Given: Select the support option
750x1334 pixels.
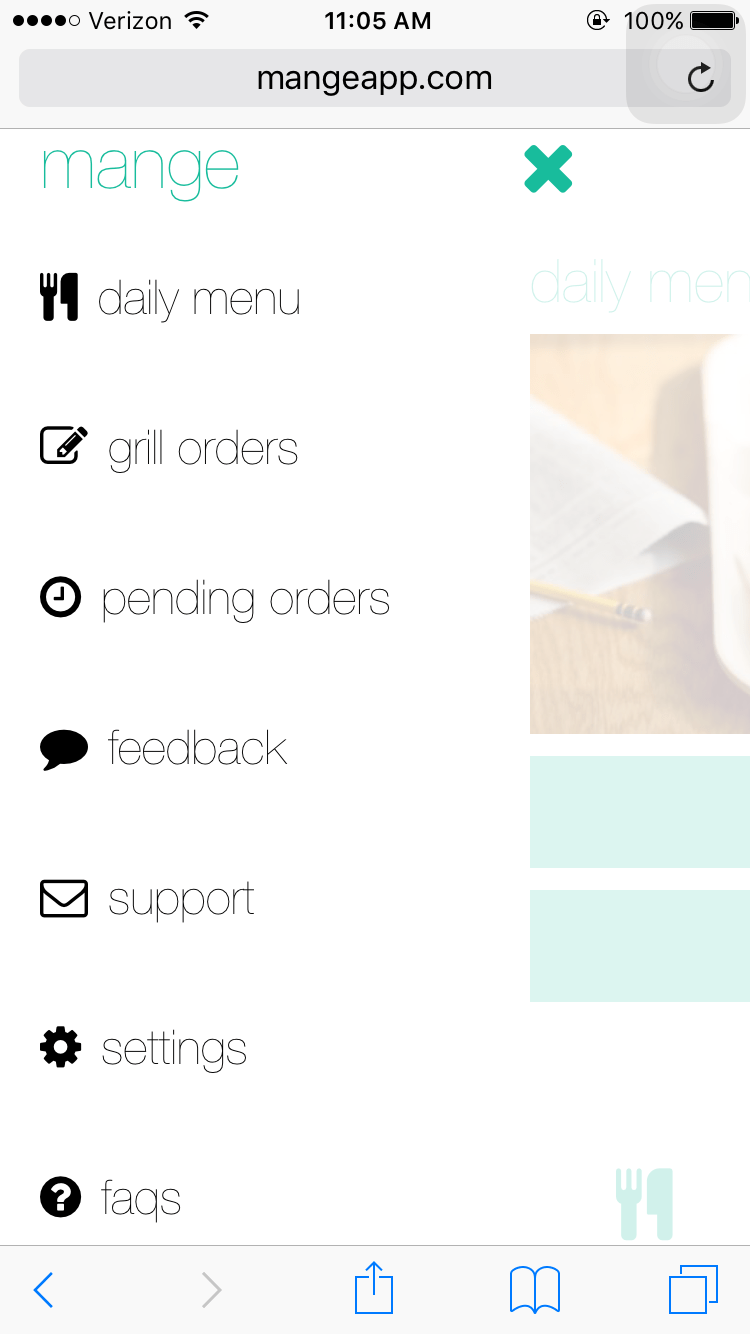Looking at the screenshot, I should pos(148,899).
